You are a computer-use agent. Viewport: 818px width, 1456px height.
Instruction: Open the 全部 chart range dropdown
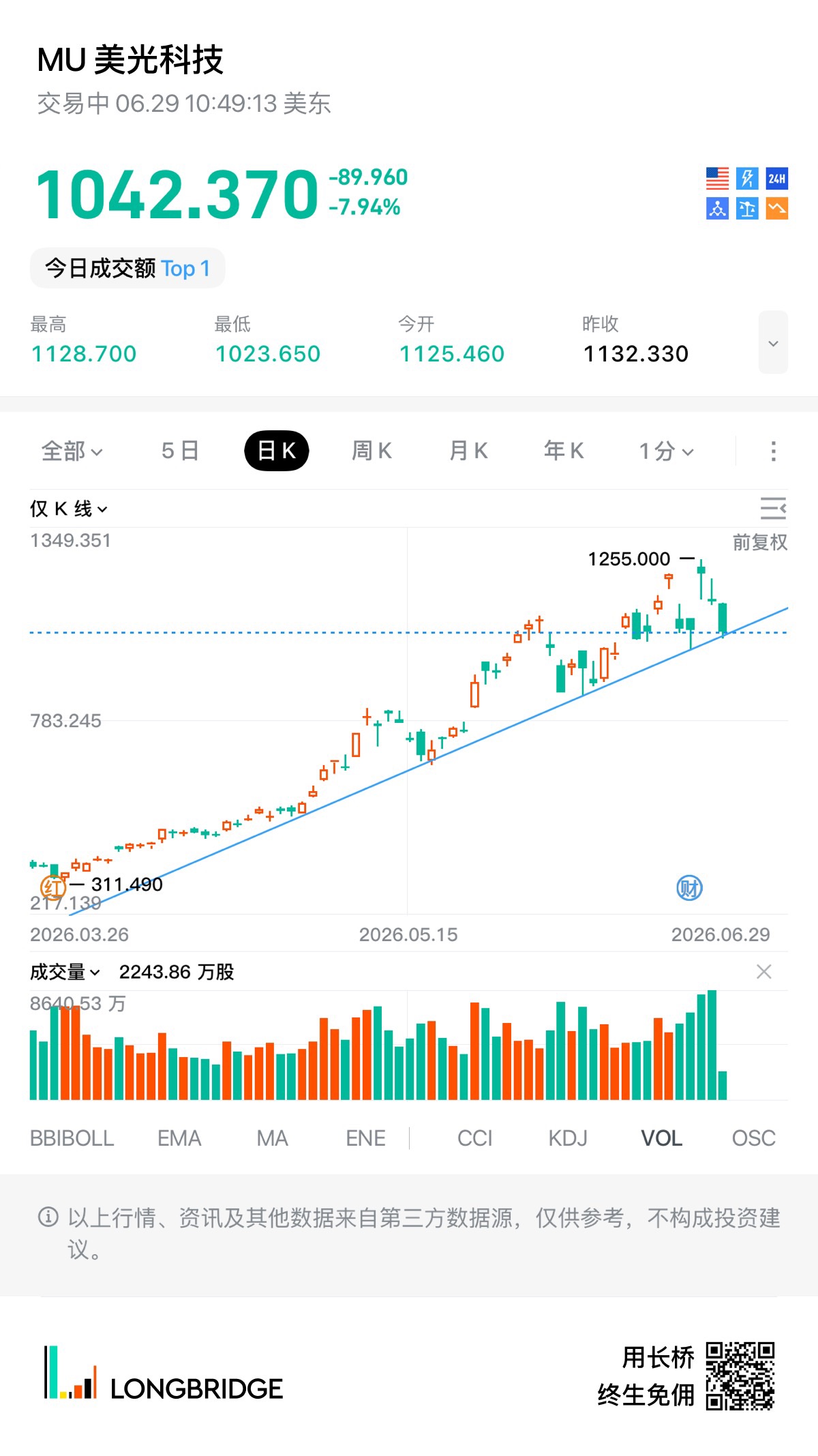click(x=72, y=451)
